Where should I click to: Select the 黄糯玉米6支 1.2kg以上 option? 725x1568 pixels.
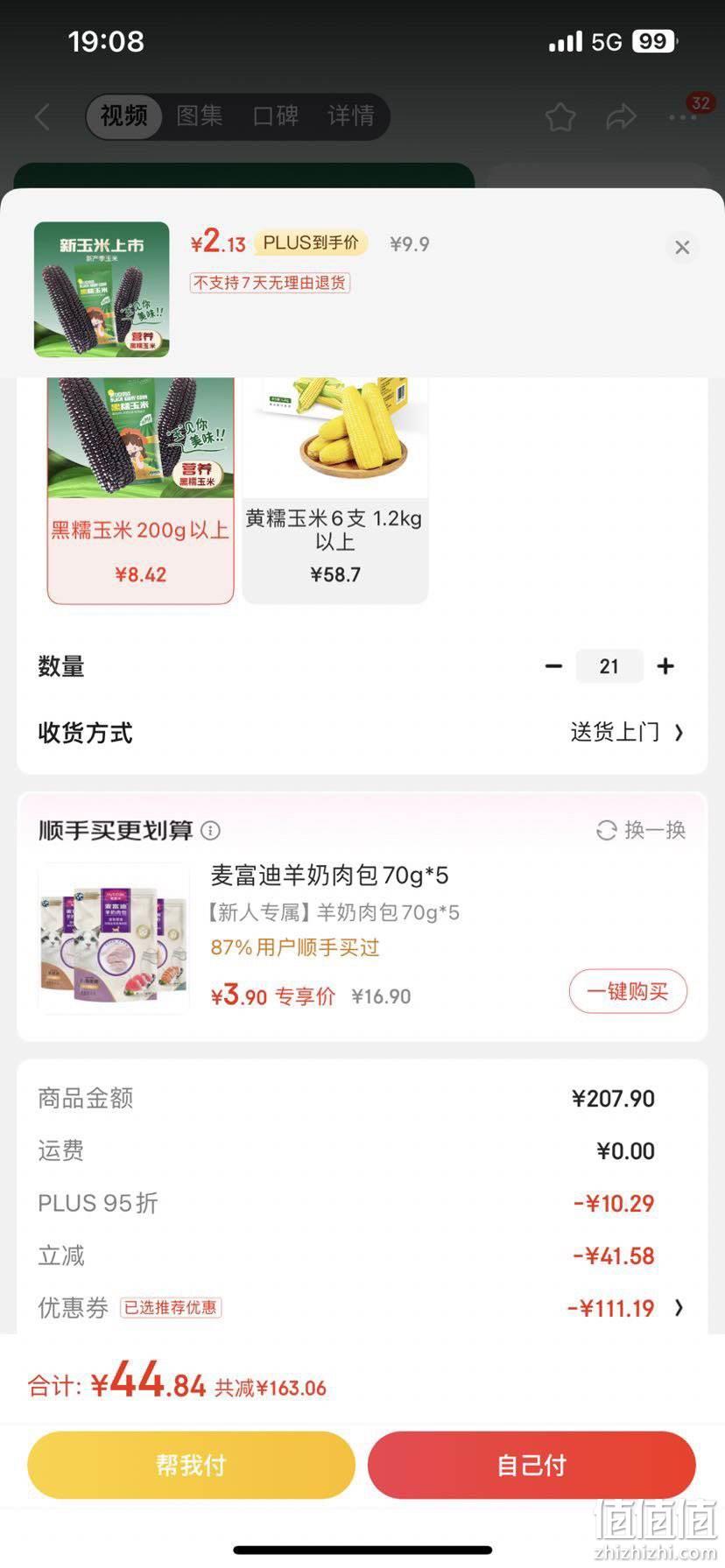pyautogui.click(x=335, y=490)
